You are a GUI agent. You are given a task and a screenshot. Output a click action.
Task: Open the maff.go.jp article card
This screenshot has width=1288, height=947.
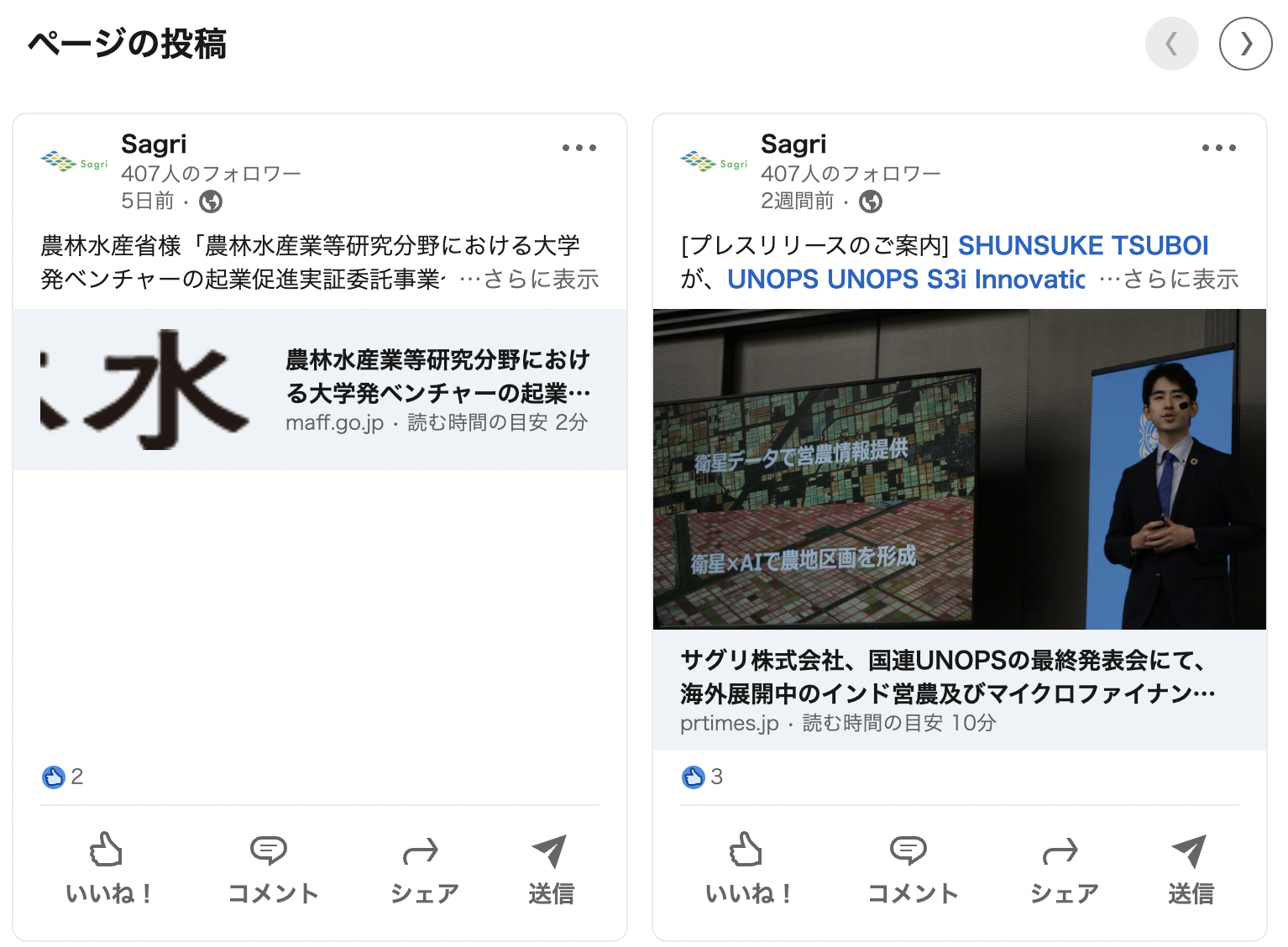320,390
